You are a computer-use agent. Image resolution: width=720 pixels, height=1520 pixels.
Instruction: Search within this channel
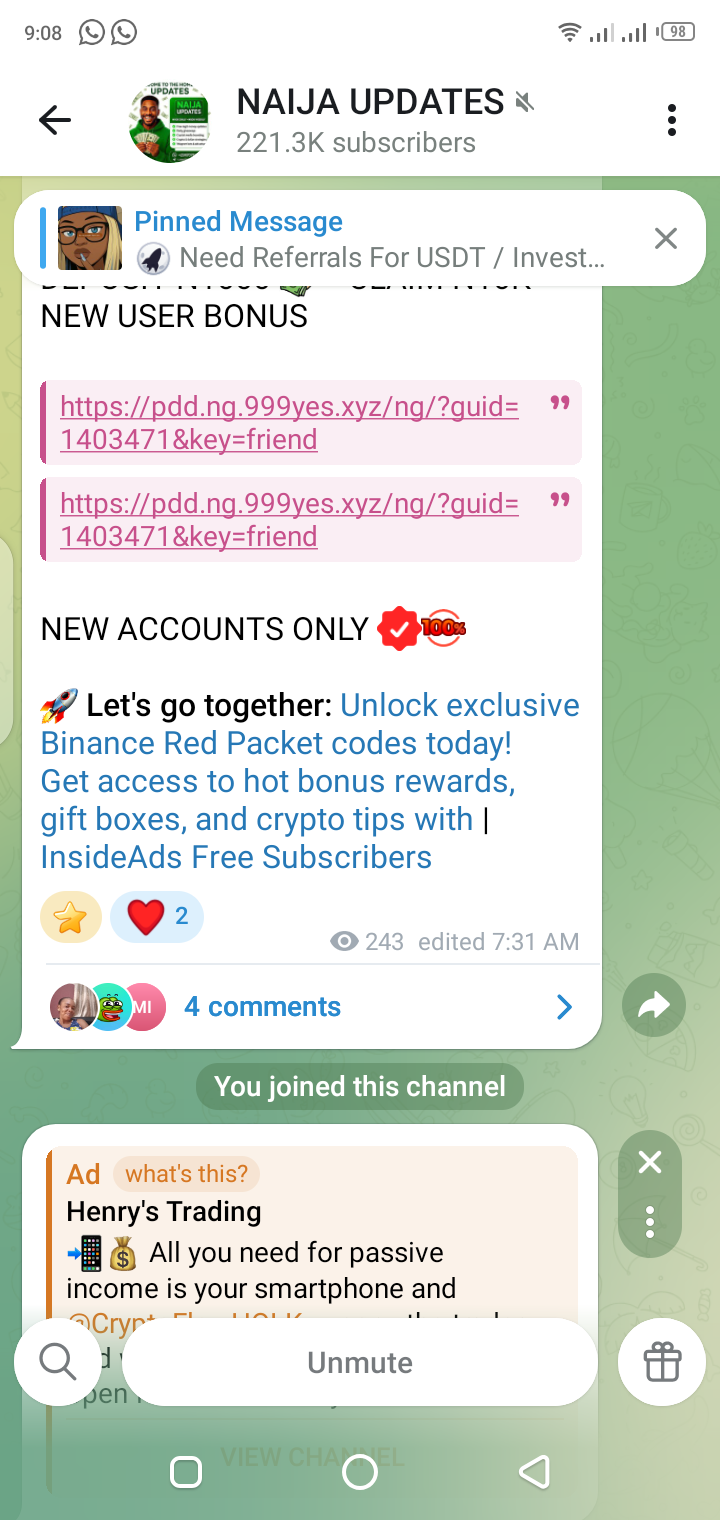tap(58, 1362)
